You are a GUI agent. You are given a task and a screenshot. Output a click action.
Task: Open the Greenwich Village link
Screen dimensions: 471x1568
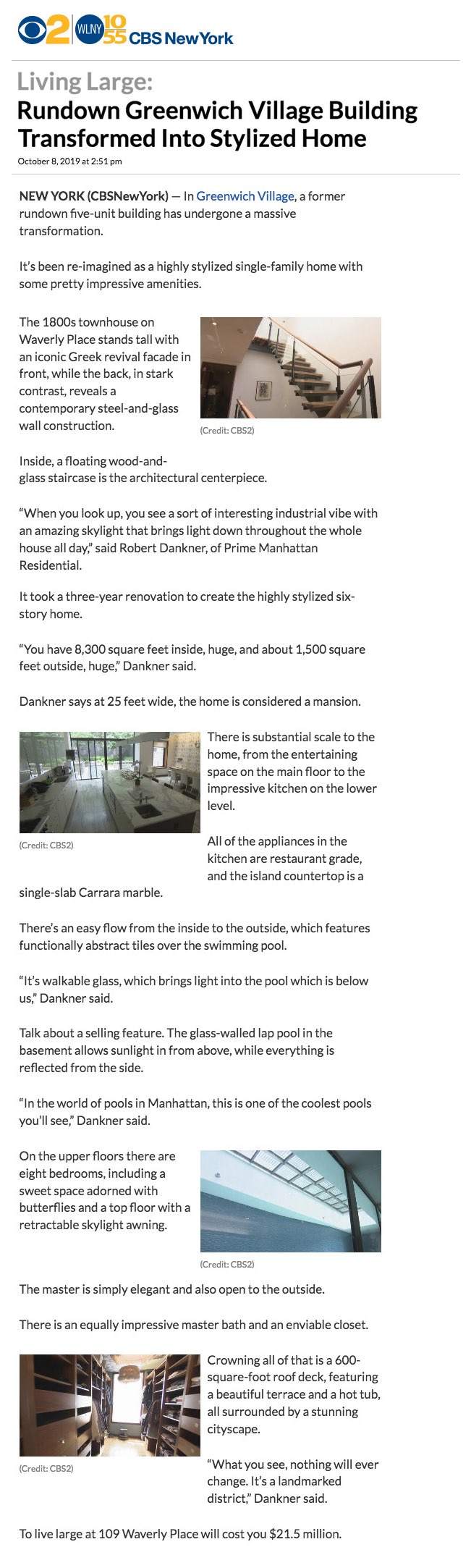245,196
